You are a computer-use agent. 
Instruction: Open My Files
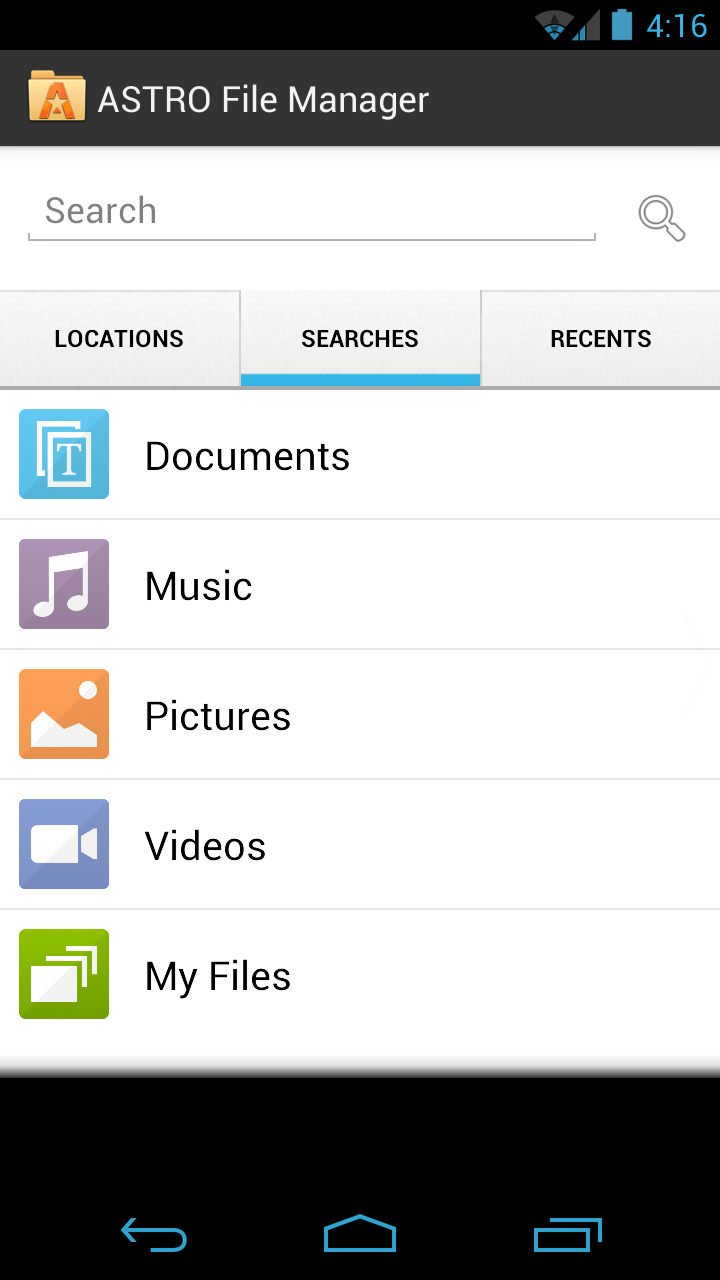360,975
